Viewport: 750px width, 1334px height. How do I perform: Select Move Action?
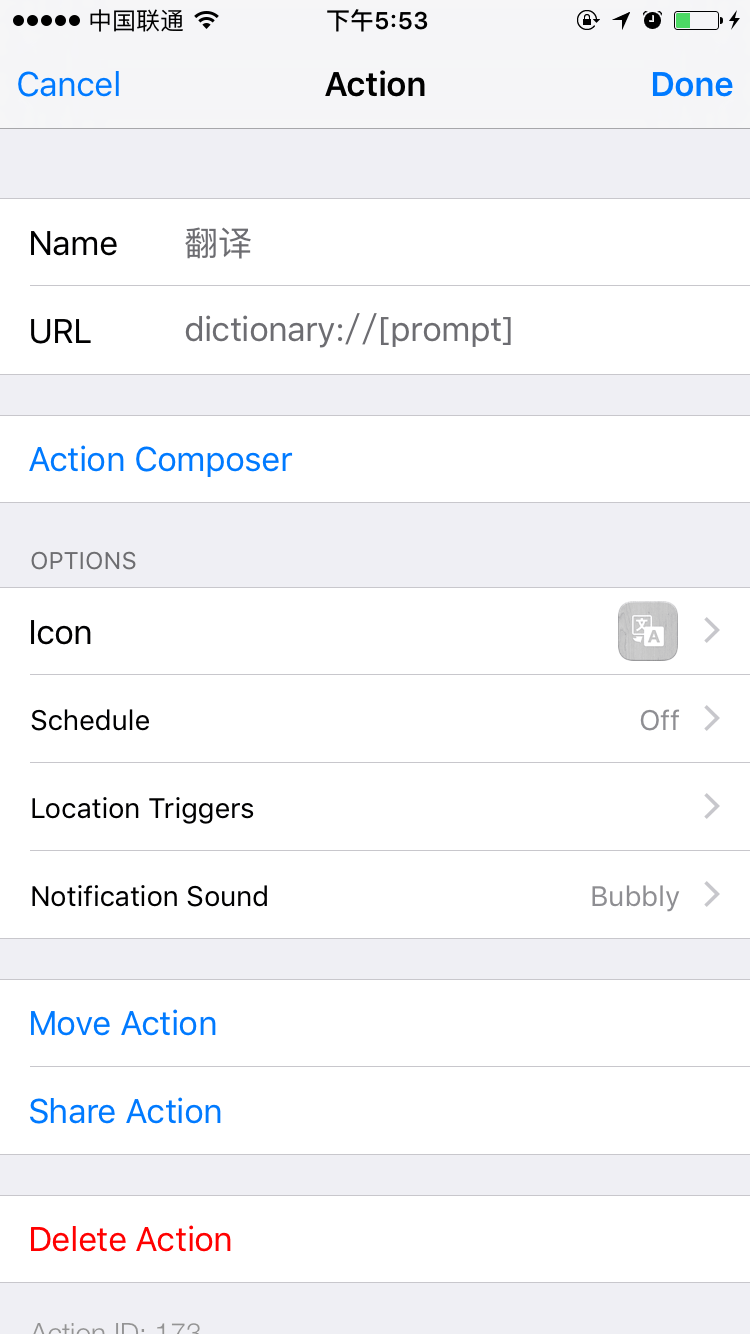coord(375,1023)
